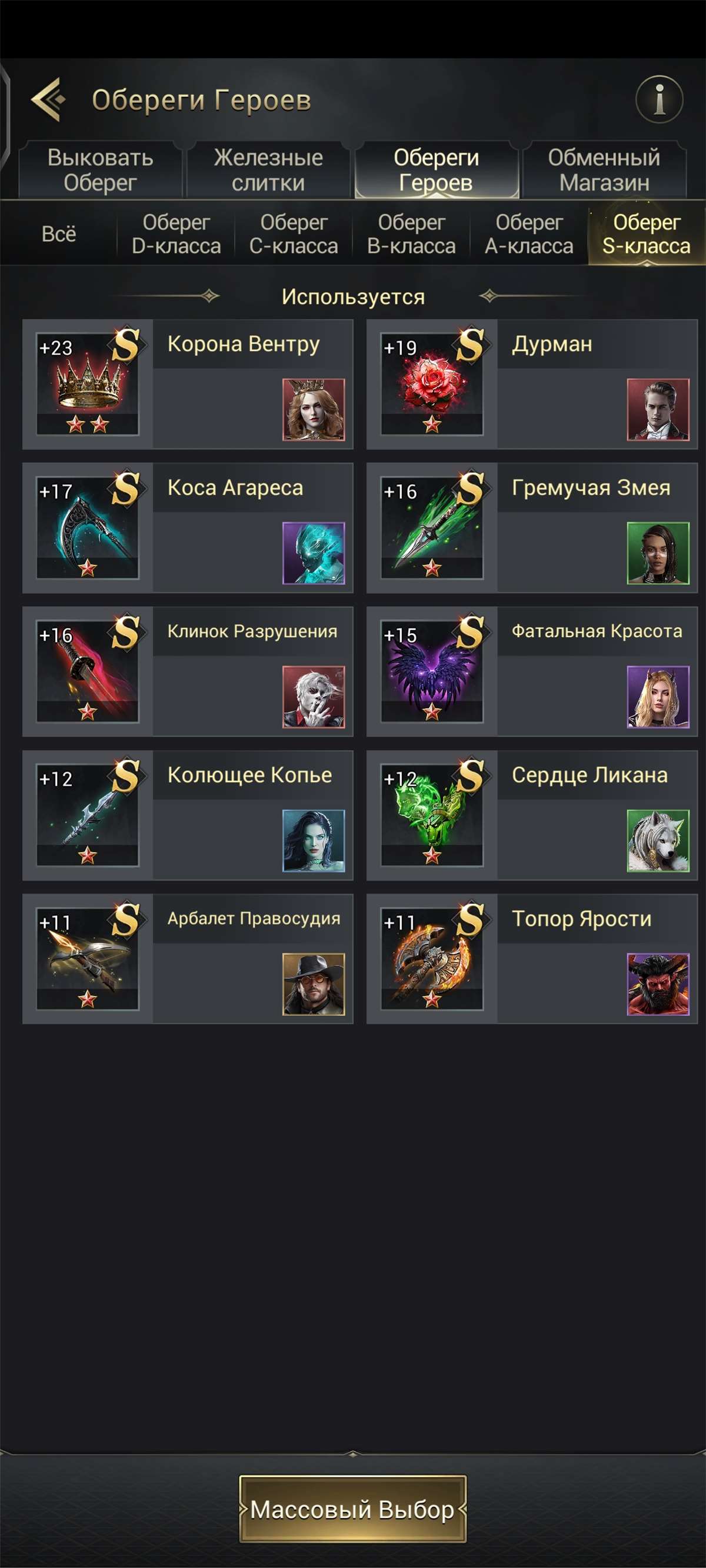Open the info icon

(659, 99)
